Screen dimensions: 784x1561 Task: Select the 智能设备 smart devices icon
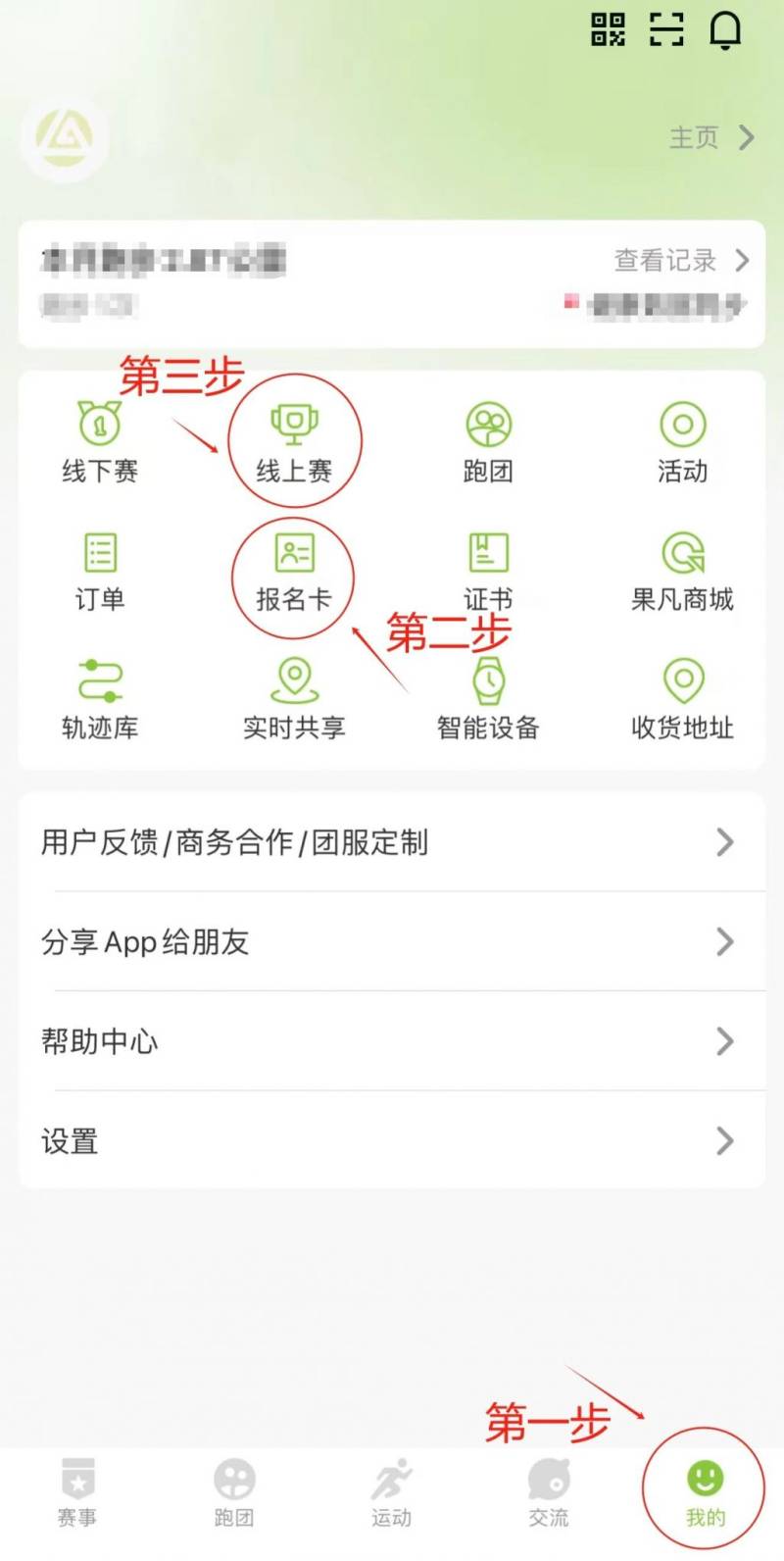pyautogui.click(x=489, y=696)
